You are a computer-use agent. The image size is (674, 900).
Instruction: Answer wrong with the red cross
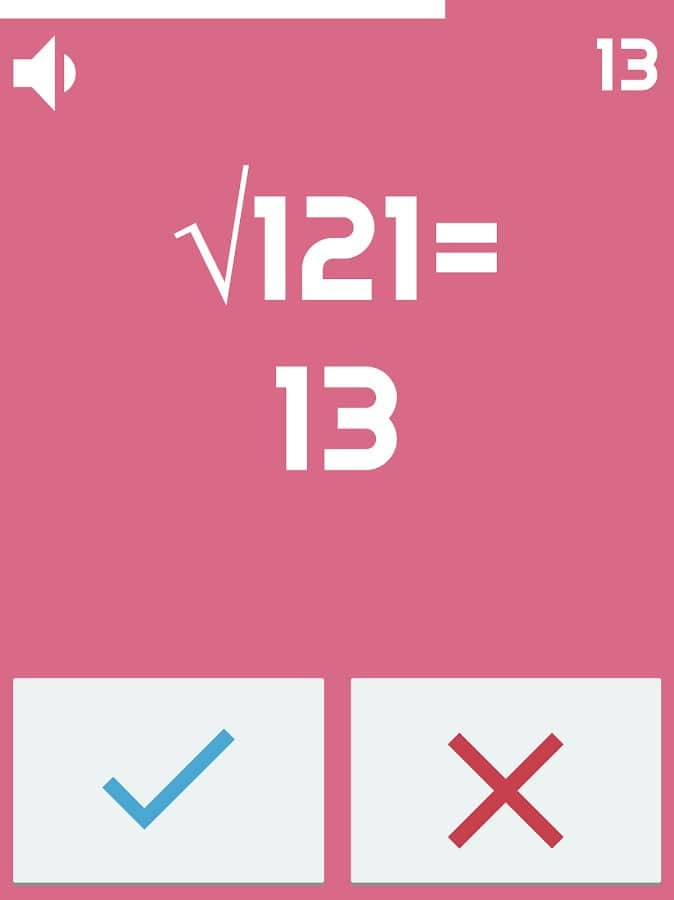tap(505, 780)
